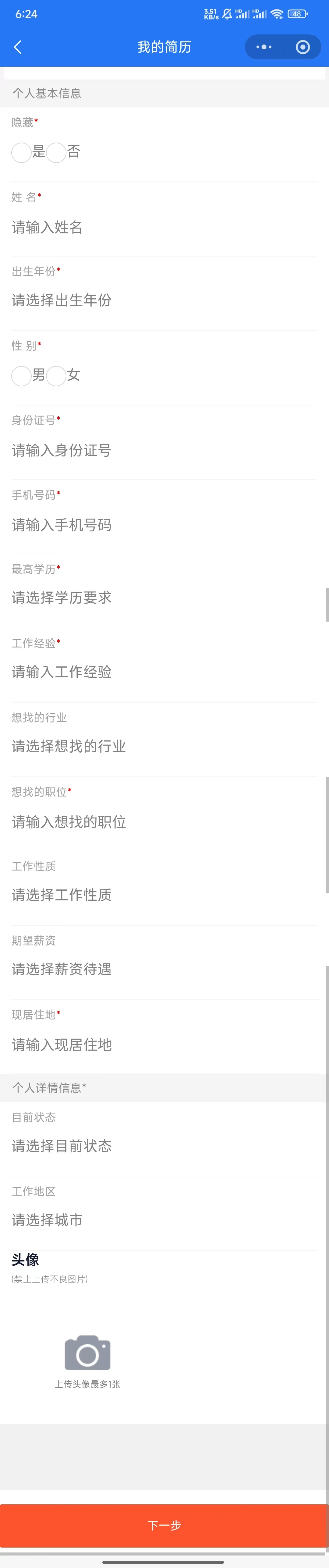
Task: Upload an avatar via the camera icon
Action: pos(87,1353)
